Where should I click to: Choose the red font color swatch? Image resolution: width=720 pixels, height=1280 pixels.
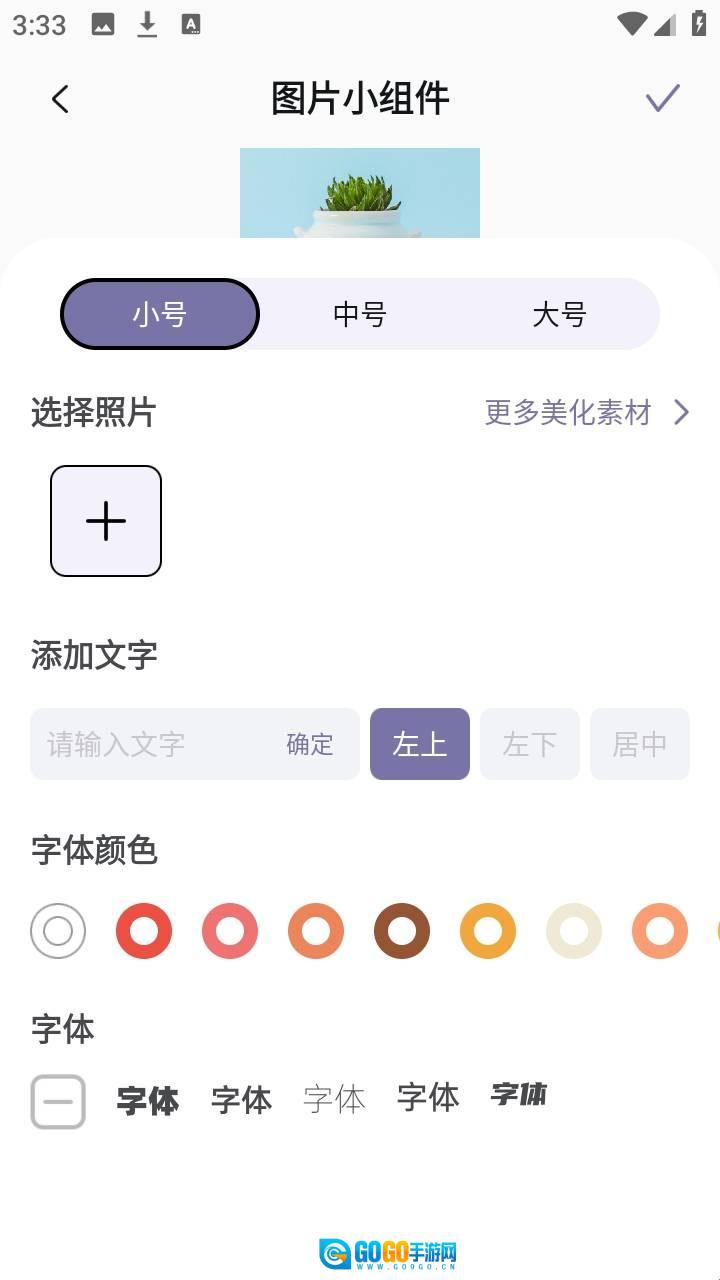pos(144,931)
